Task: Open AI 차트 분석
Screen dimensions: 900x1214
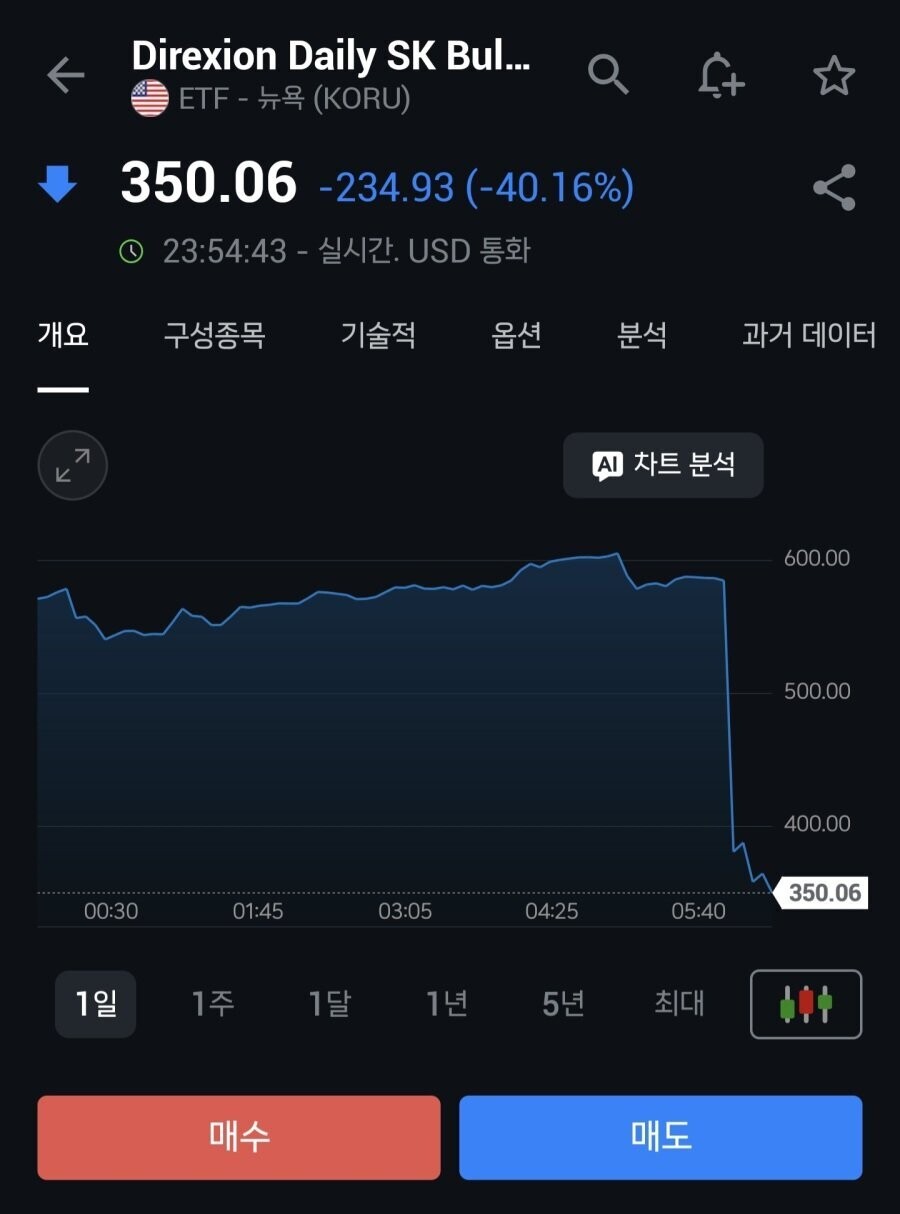Action: click(x=663, y=465)
